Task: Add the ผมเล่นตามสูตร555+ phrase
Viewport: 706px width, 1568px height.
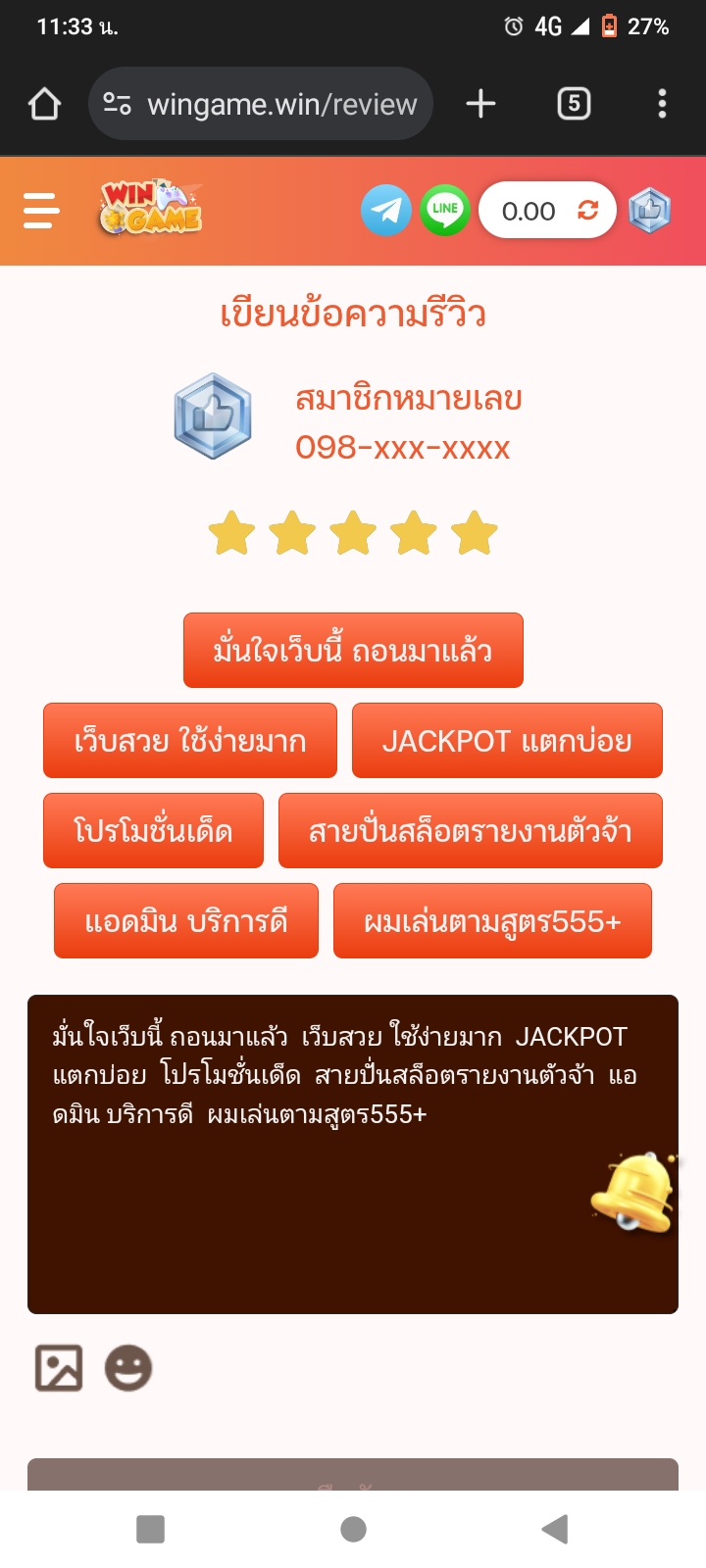Action: 492,921
